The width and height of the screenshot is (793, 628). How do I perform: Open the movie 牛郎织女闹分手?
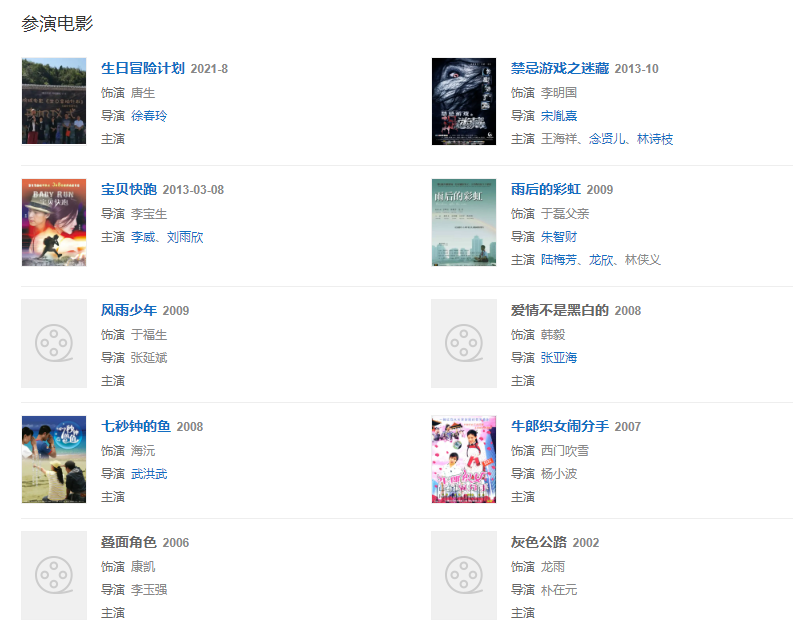coord(559,427)
